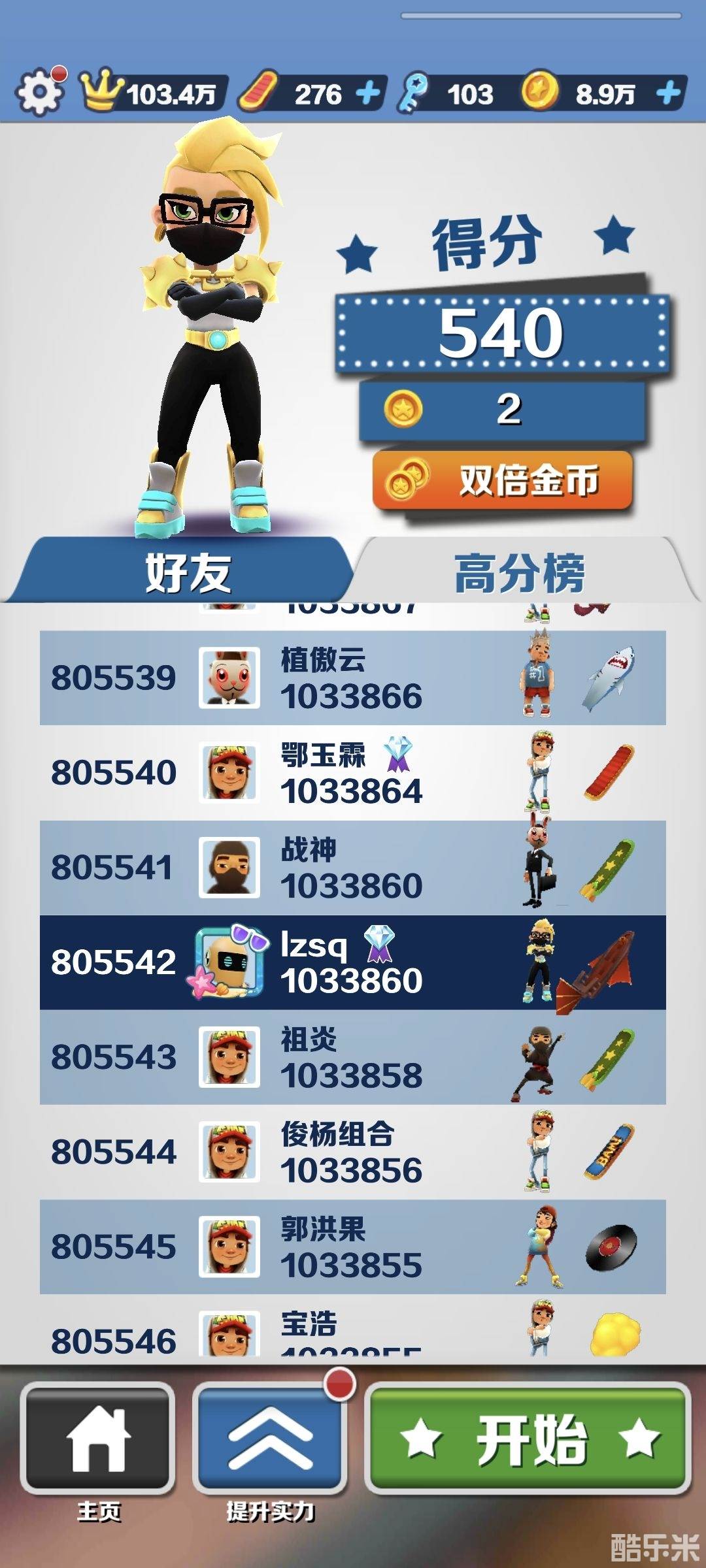
Task: Switch to the 好友 friends tab
Action: (x=187, y=572)
